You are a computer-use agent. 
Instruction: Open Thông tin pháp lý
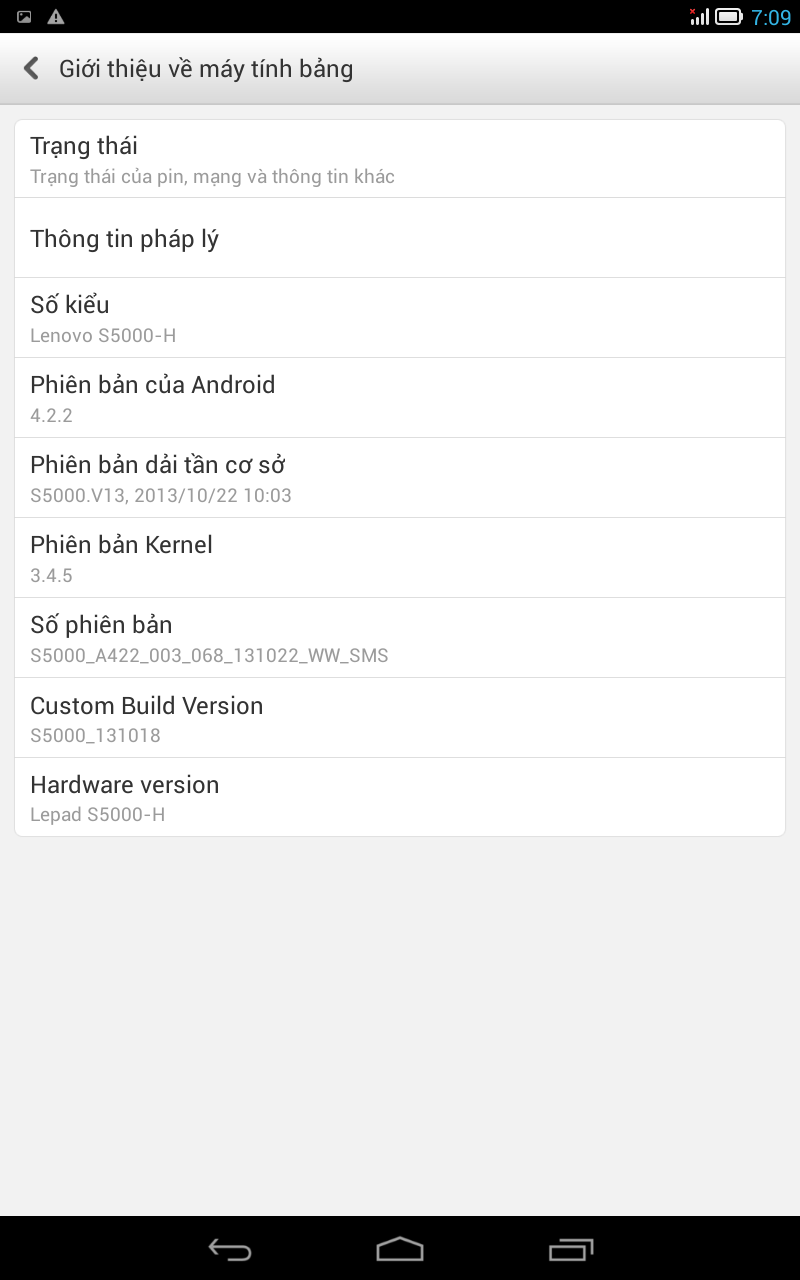400,238
